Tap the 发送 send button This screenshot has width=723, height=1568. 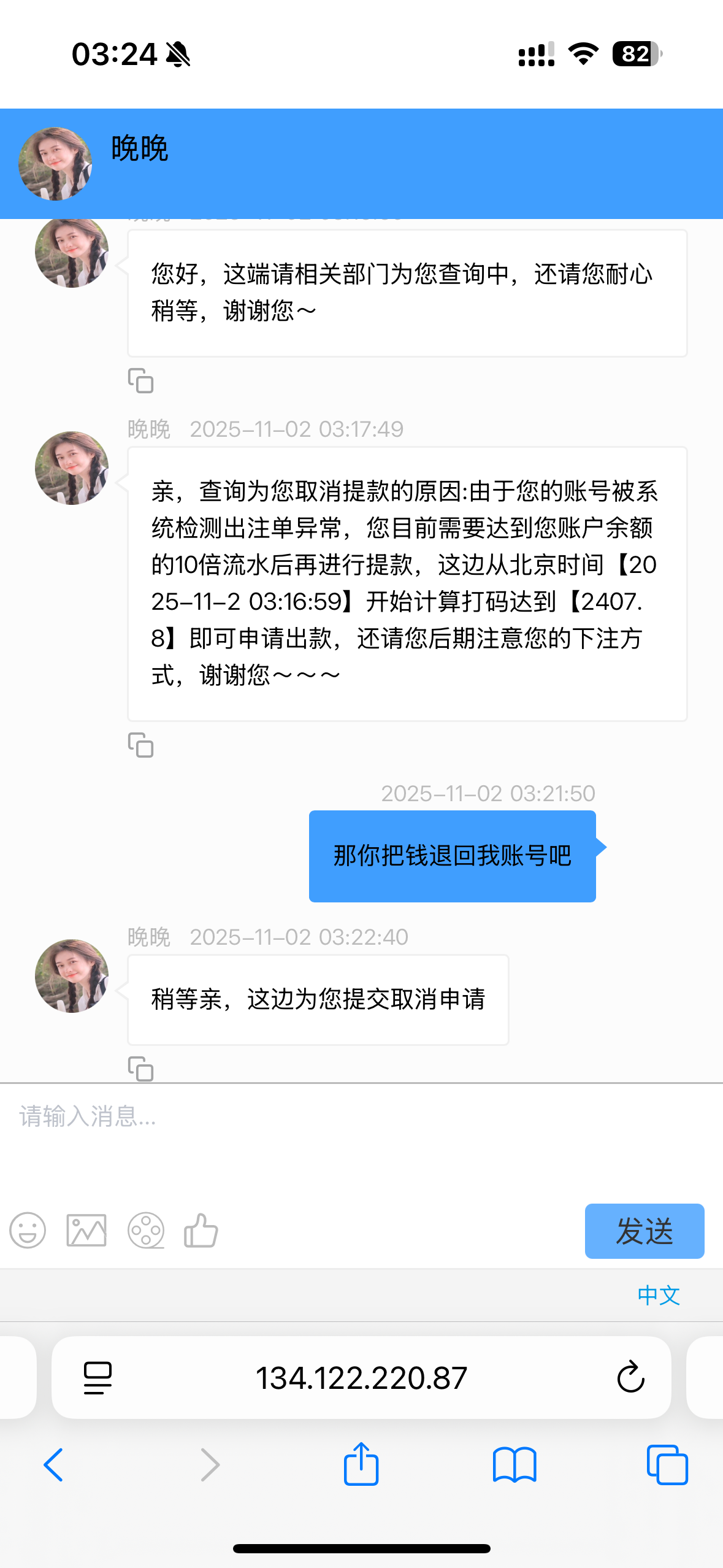point(644,1231)
